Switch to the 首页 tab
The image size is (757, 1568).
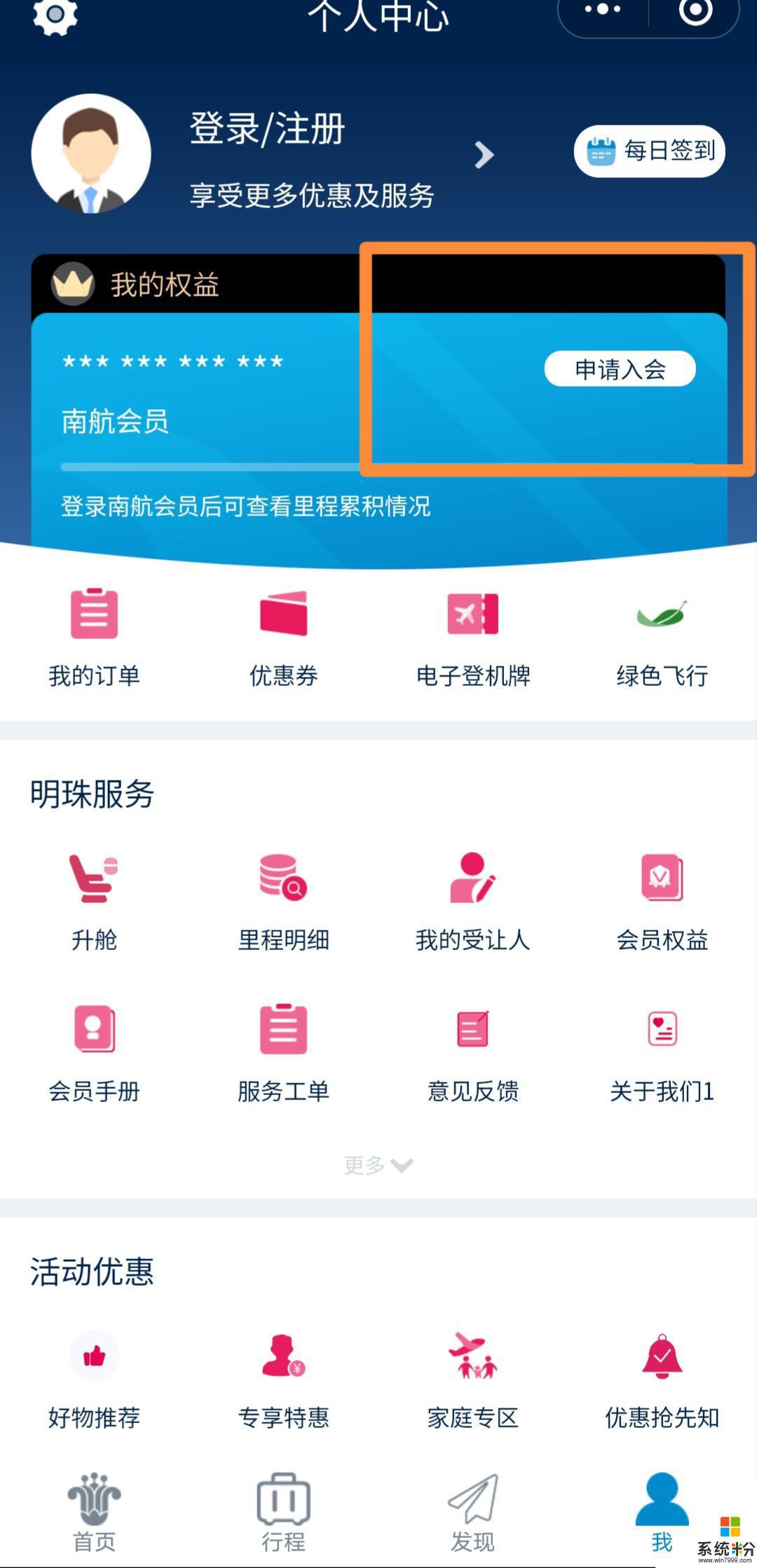coord(94,1513)
